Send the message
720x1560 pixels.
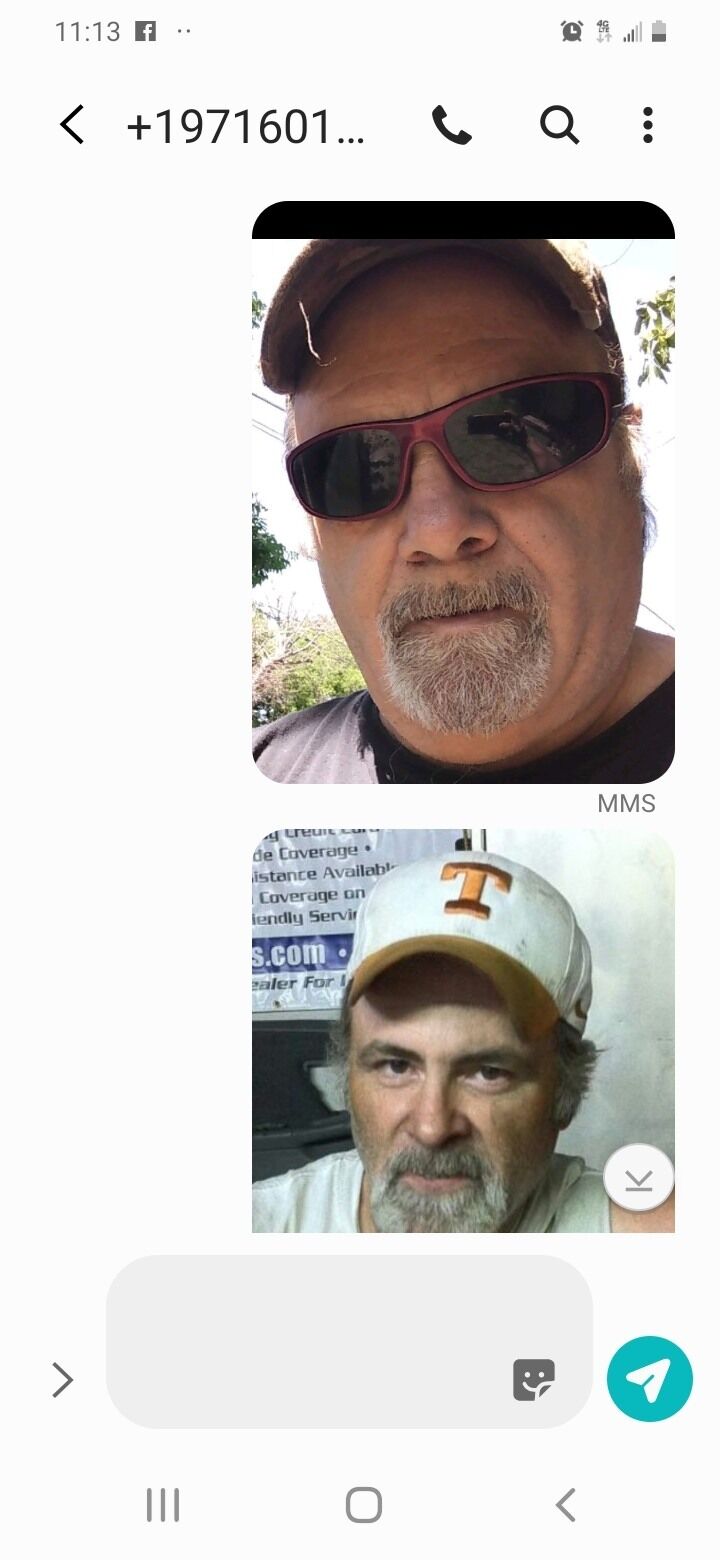click(x=650, y=1379)
